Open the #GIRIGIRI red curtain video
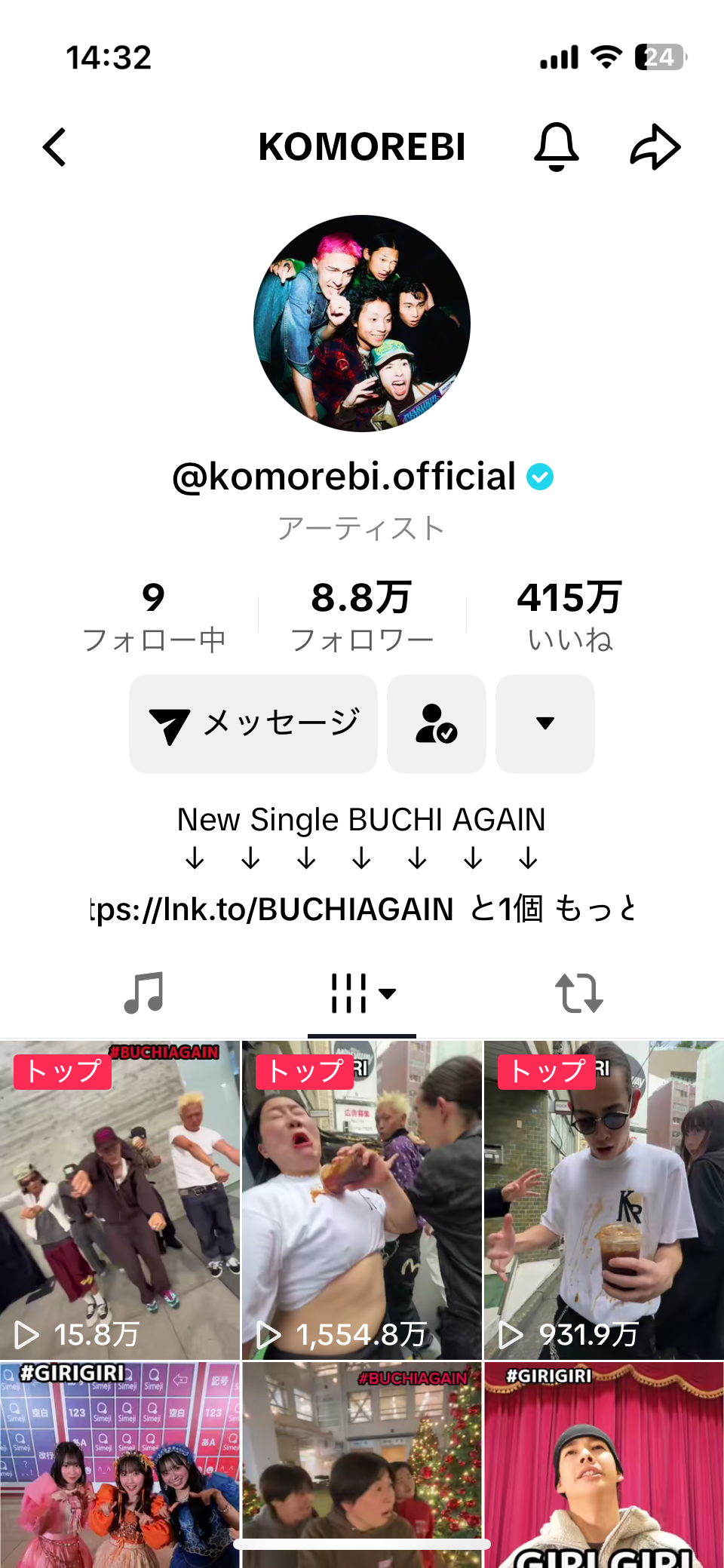This screenshot has width=724, height=1568. click(604, 1463)
